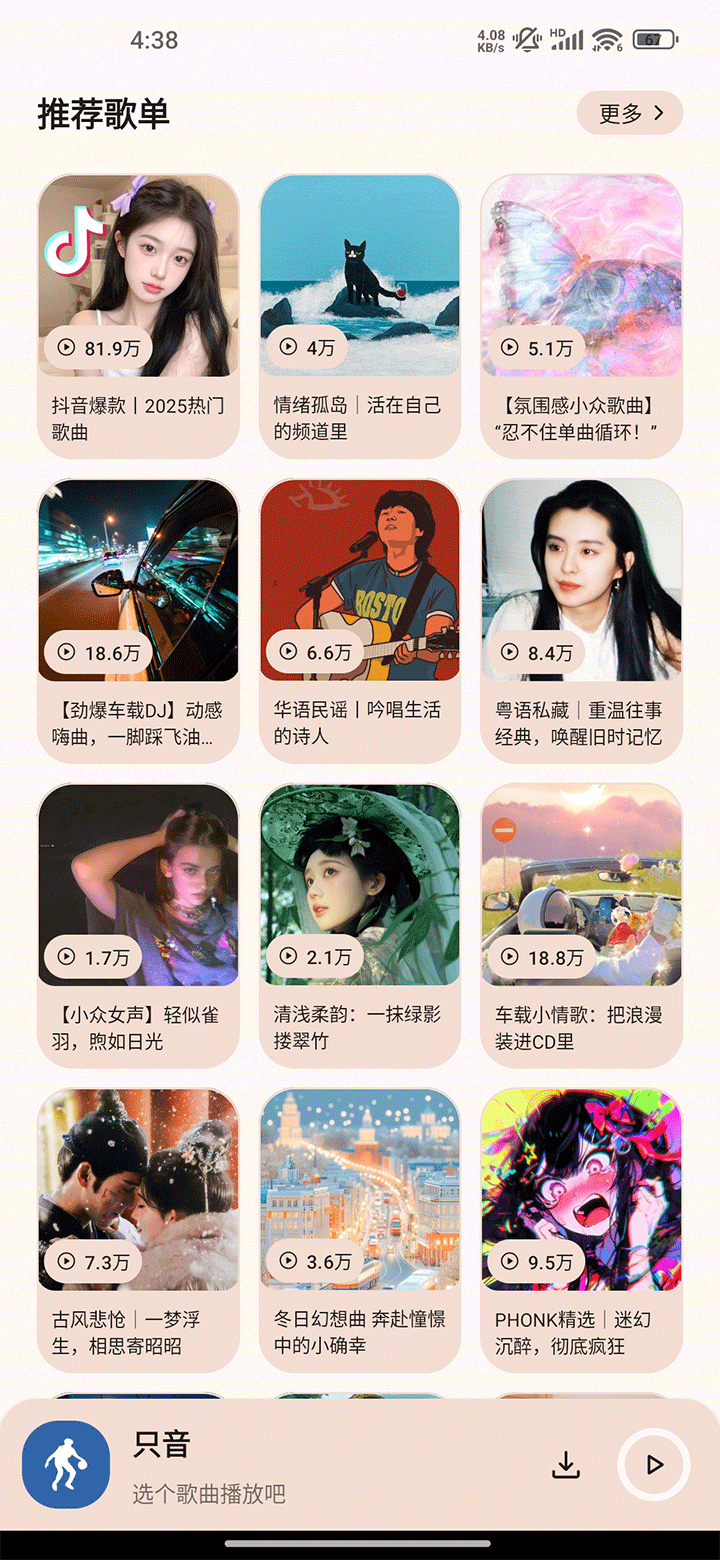Tap the download icon in the player bar

pos(566,1465)
